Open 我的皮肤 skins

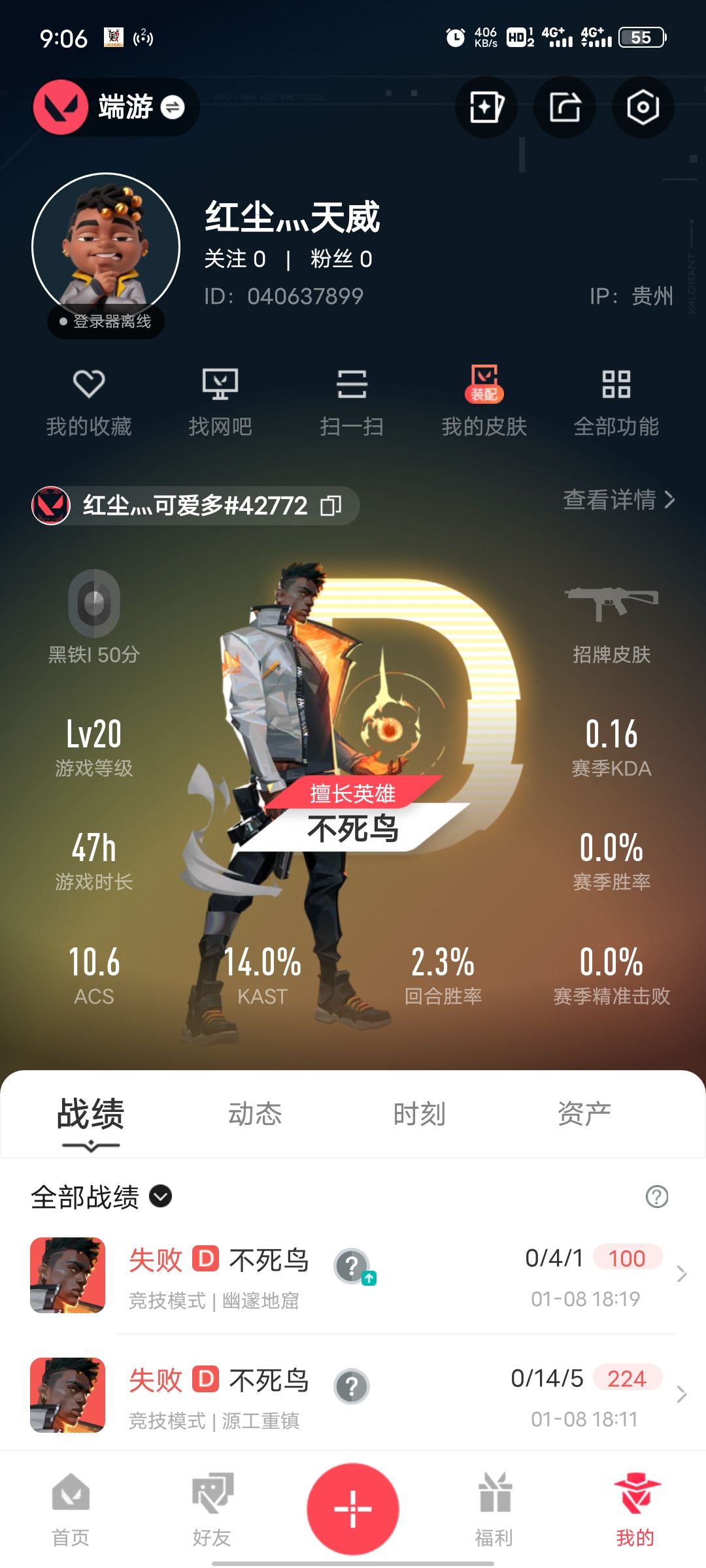tap(484, 400)
